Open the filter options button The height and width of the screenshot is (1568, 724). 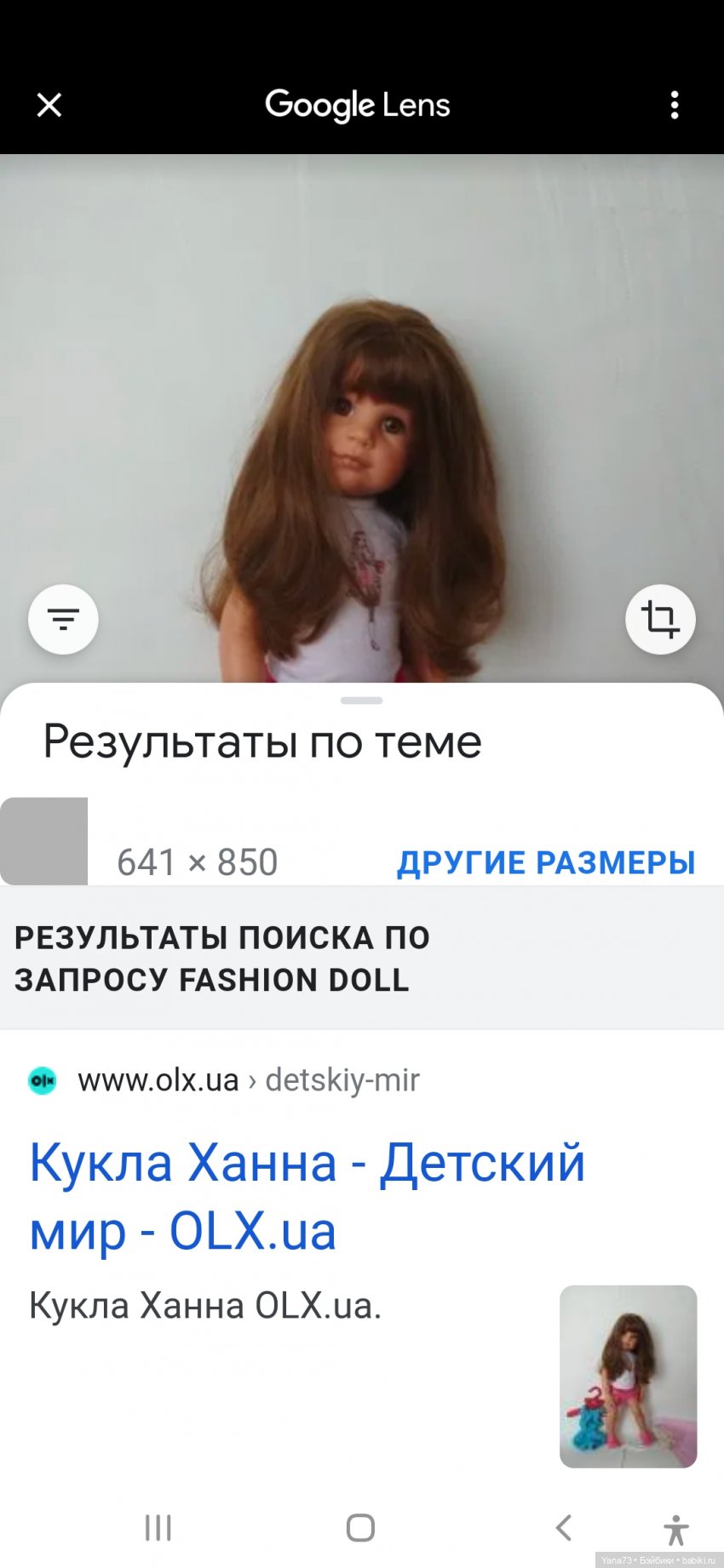63,619
